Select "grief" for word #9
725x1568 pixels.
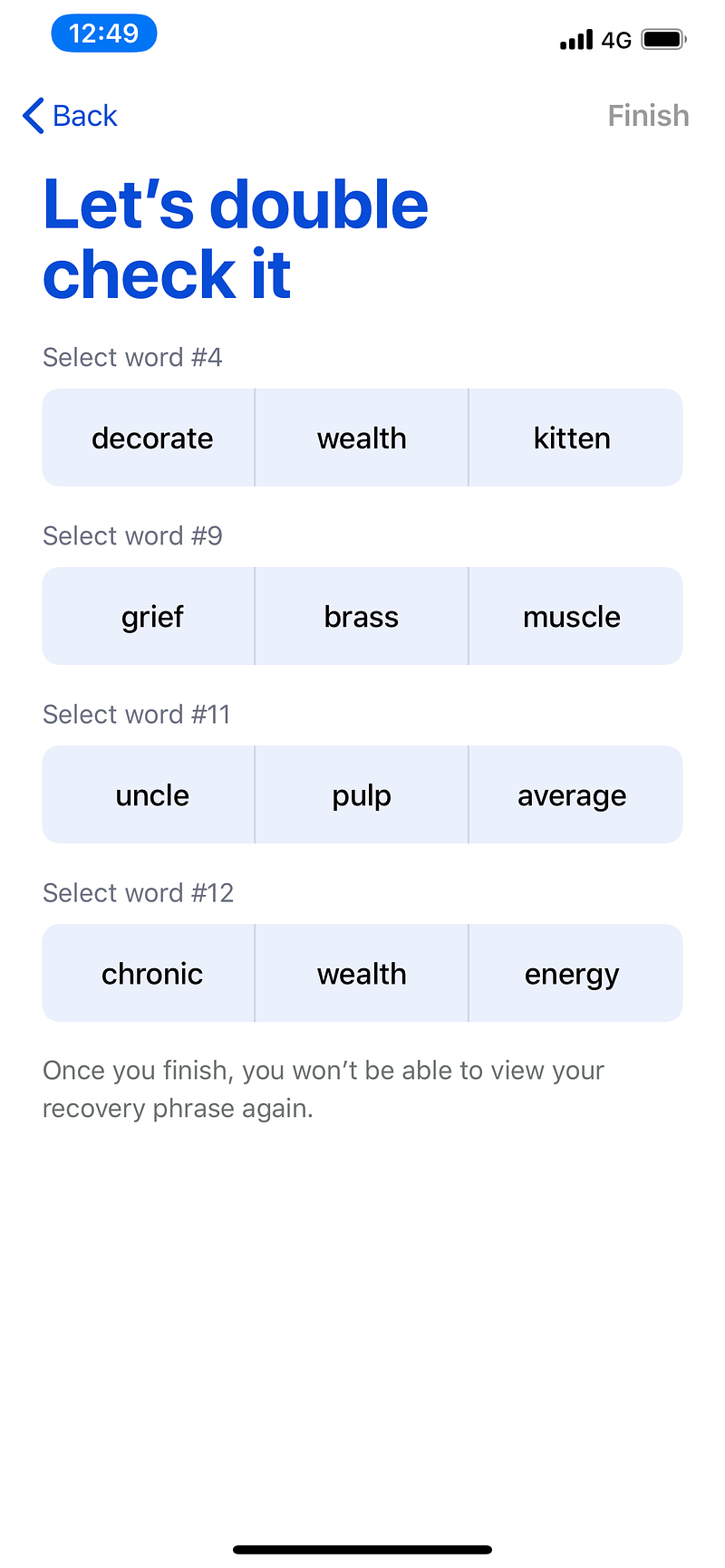pos(150,617)
